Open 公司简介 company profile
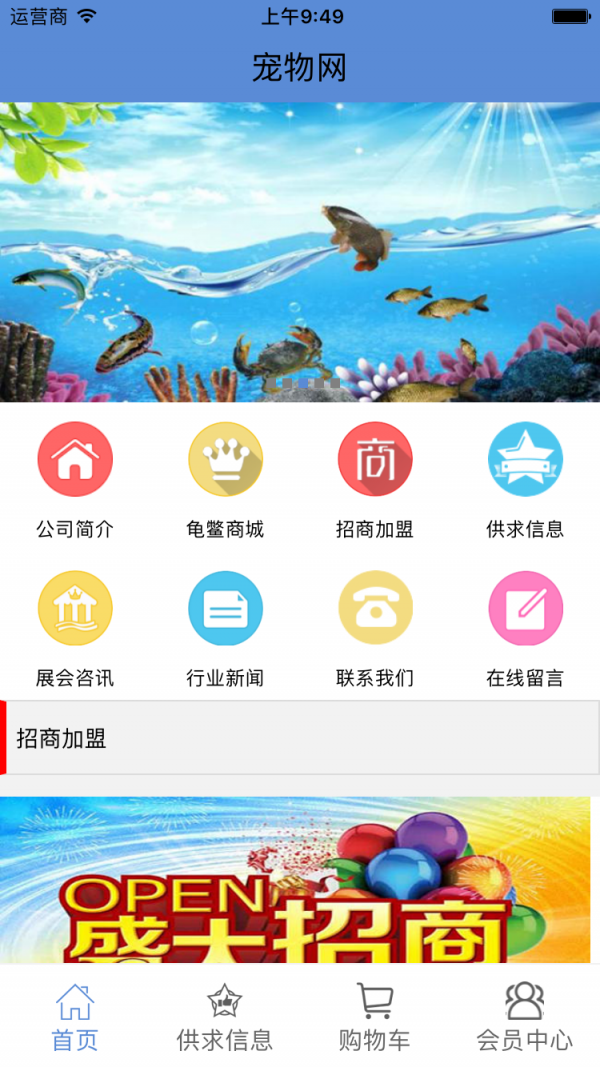 tap(75, 461)
